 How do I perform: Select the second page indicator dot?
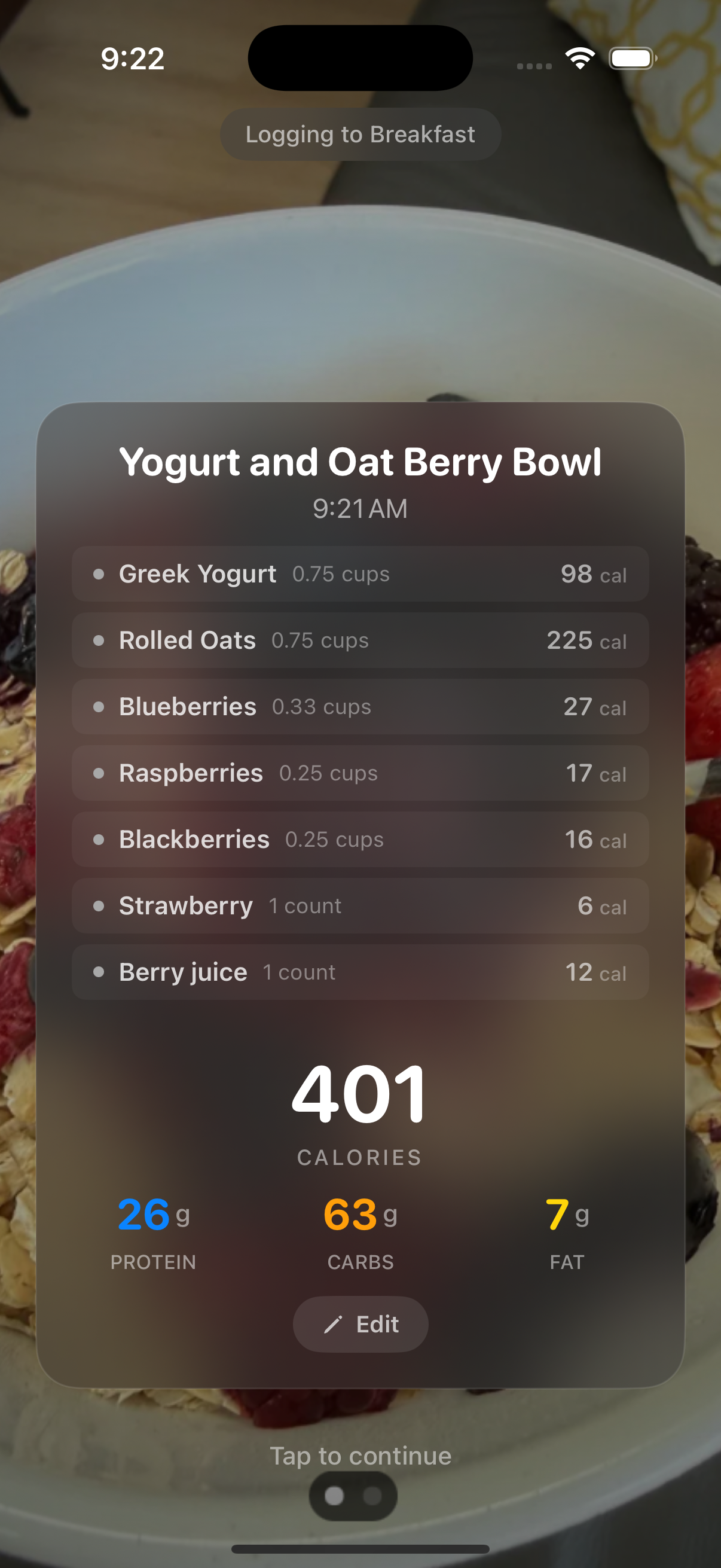pos(373,1497)
